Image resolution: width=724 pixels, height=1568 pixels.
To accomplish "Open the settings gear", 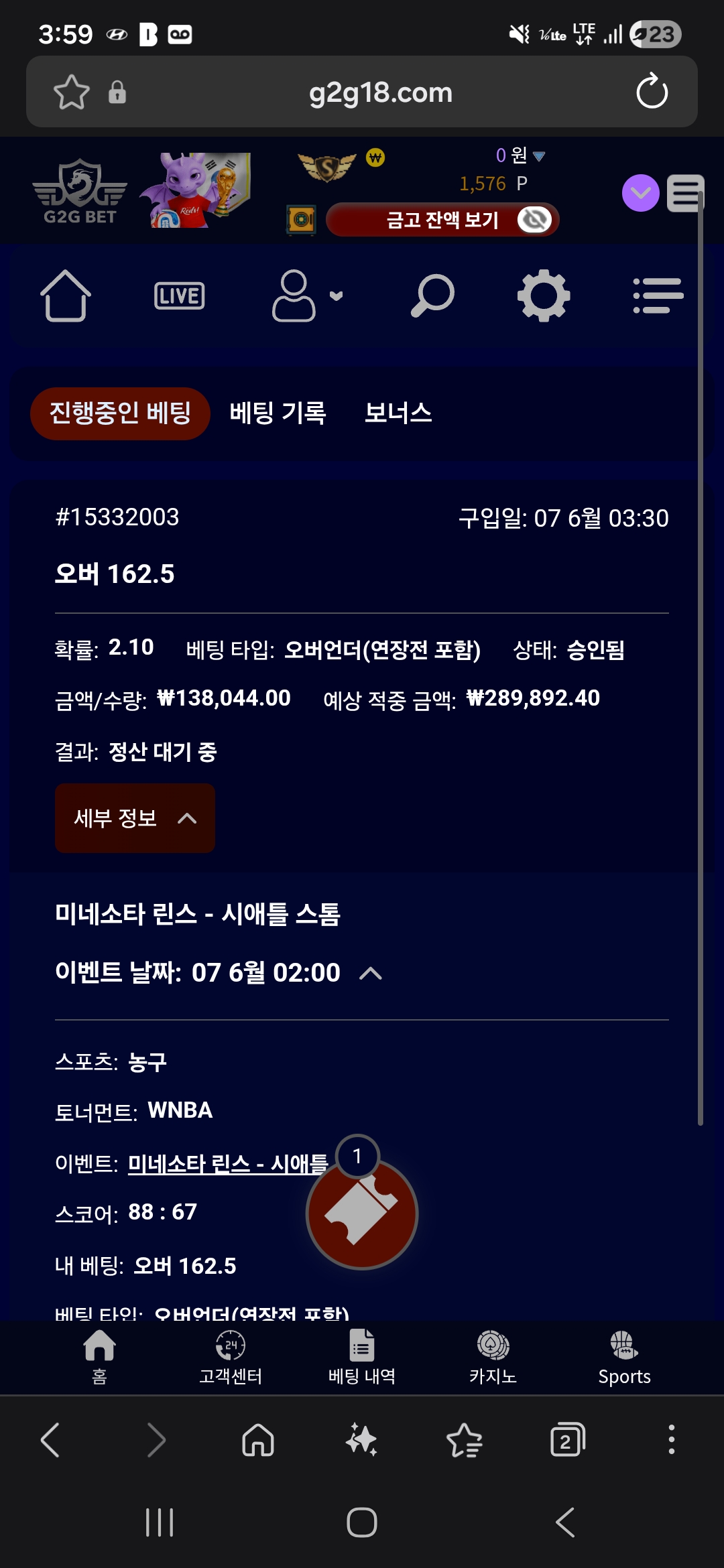I will pyautogui.click(x=544, y=296).
